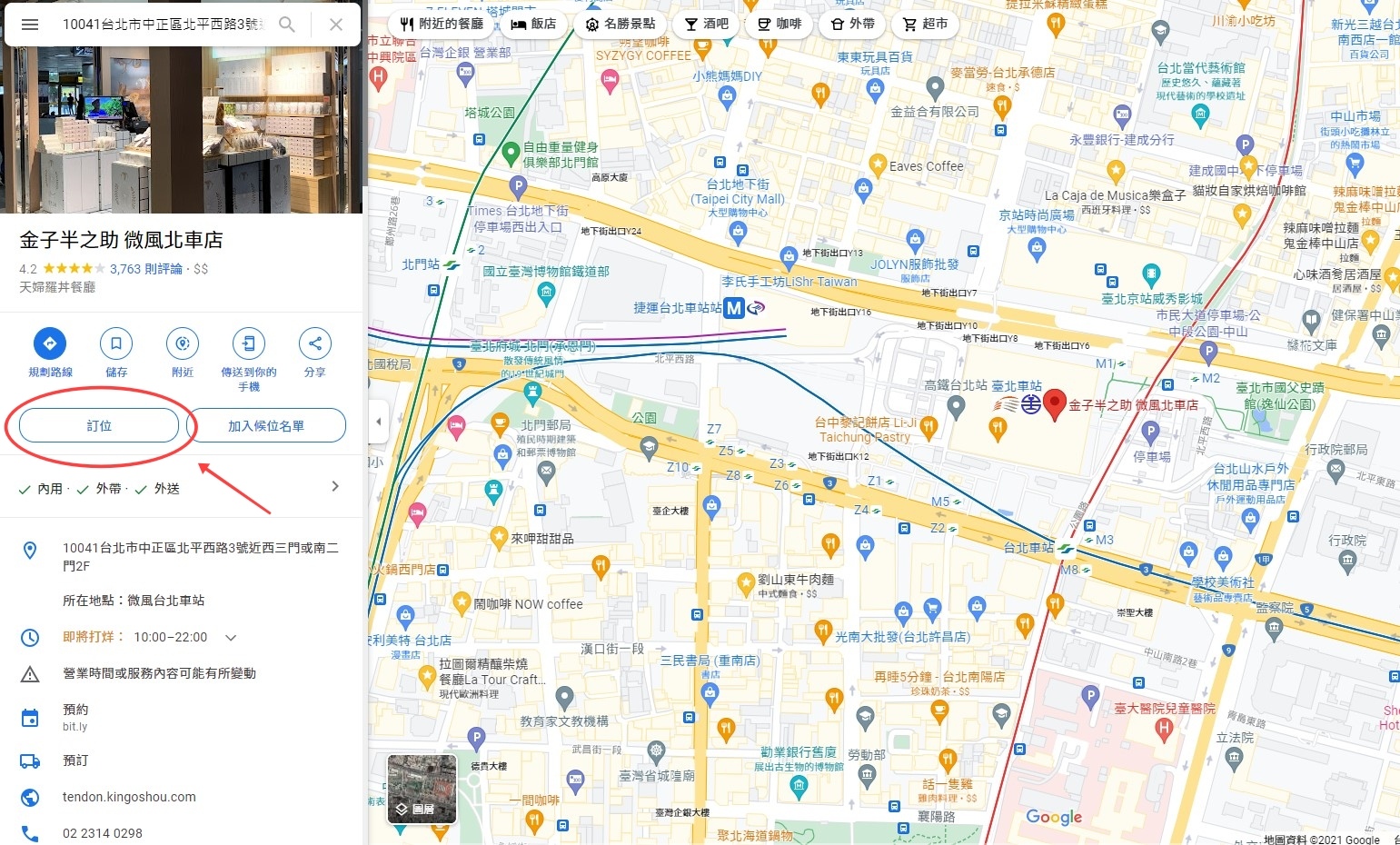The image size is (1400, 845).
Task: Select the 附近的餐廳 chip
Action: [x=442, y=25]
